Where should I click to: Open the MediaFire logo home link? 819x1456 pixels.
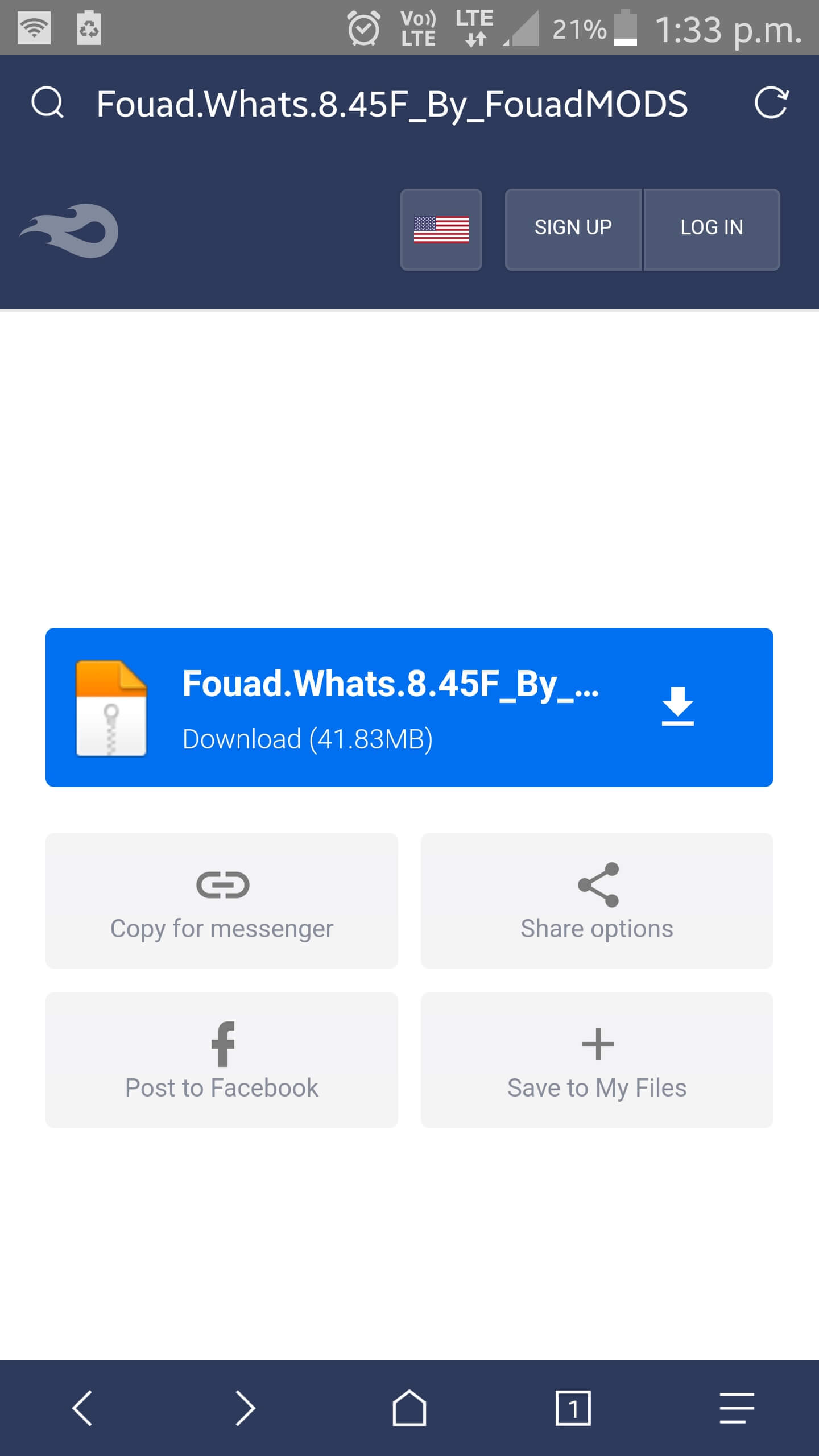point(69,230)
